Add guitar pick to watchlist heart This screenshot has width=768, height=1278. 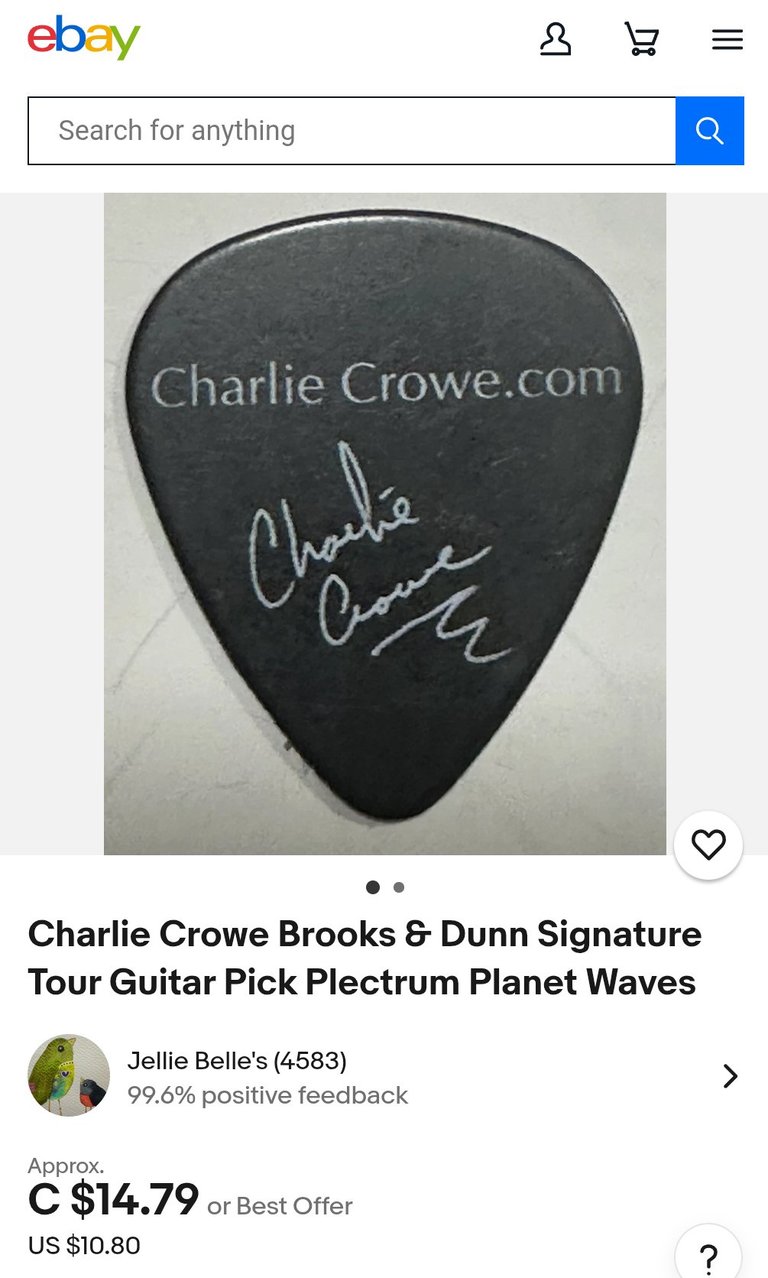pyautogui.click(x=708, y=845)
